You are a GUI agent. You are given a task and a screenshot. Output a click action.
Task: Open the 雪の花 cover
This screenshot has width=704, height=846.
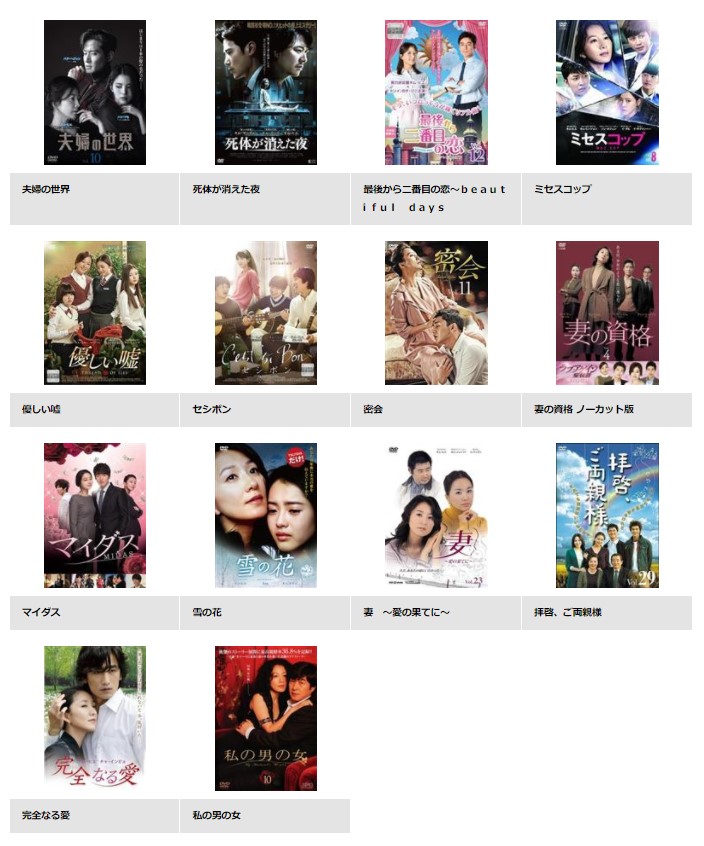tap(265, 515)
